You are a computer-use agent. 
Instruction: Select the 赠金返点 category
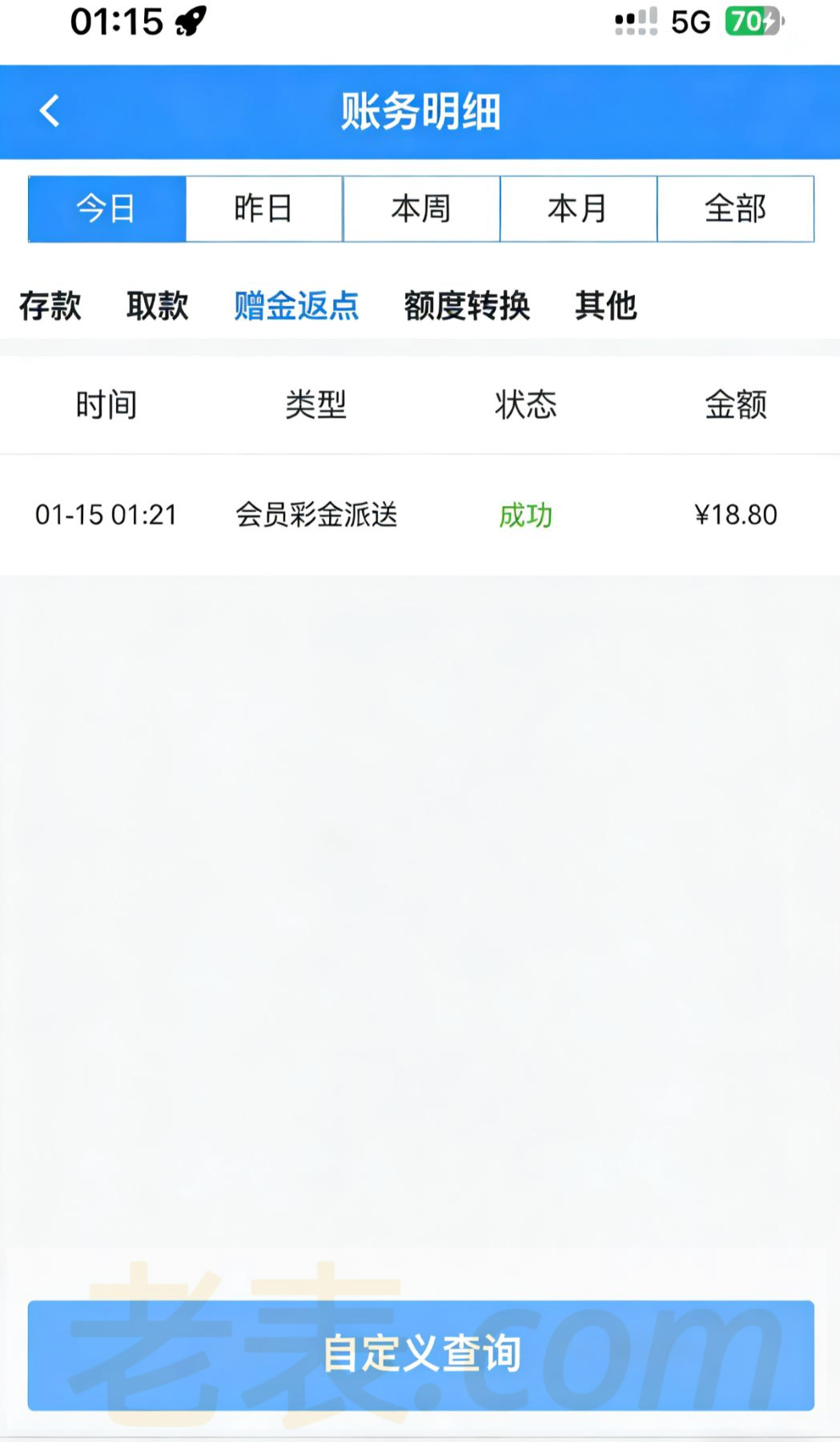coord(296,306)
